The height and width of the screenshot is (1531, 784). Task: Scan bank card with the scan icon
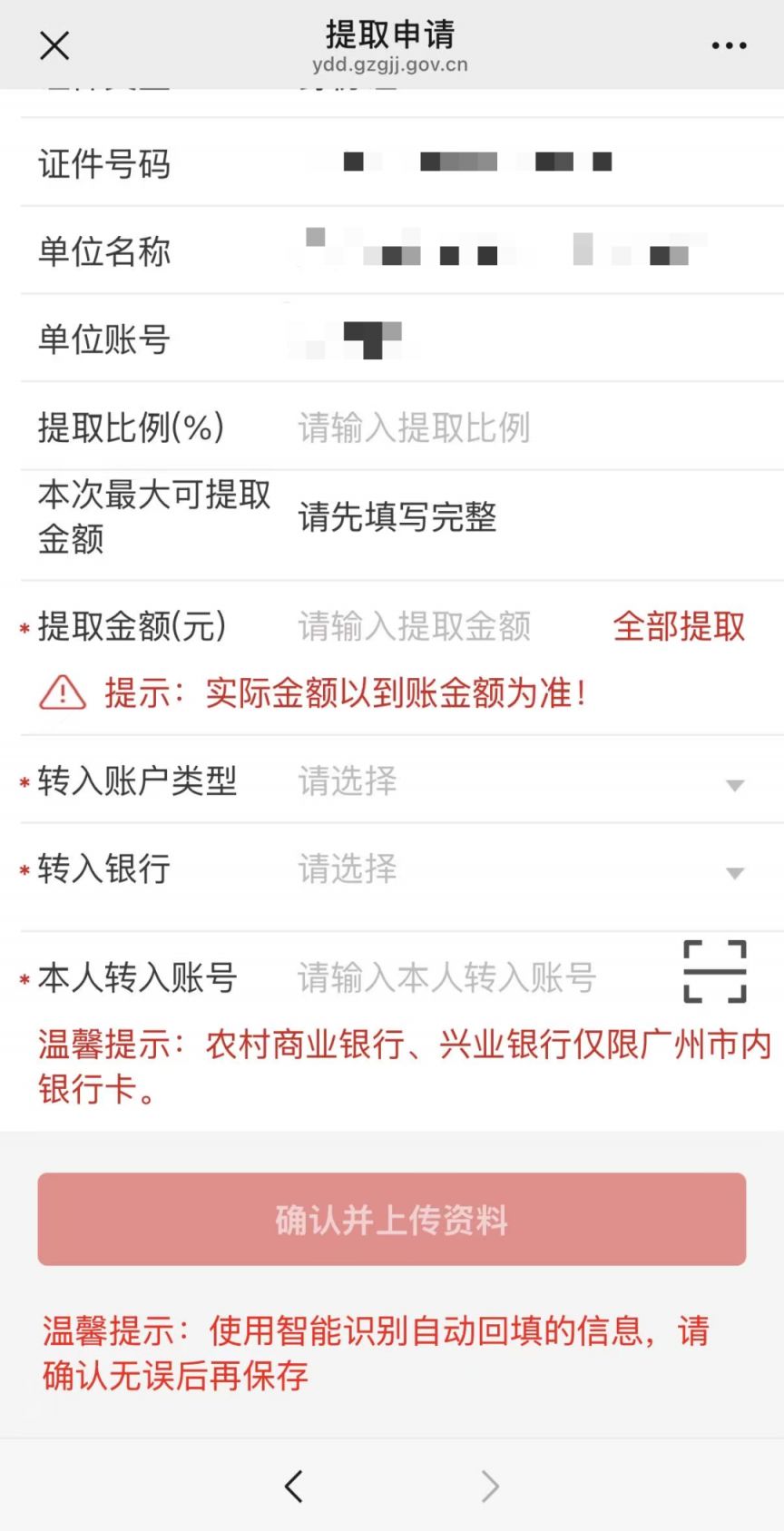pyautogui.click(x=715, y=972)
